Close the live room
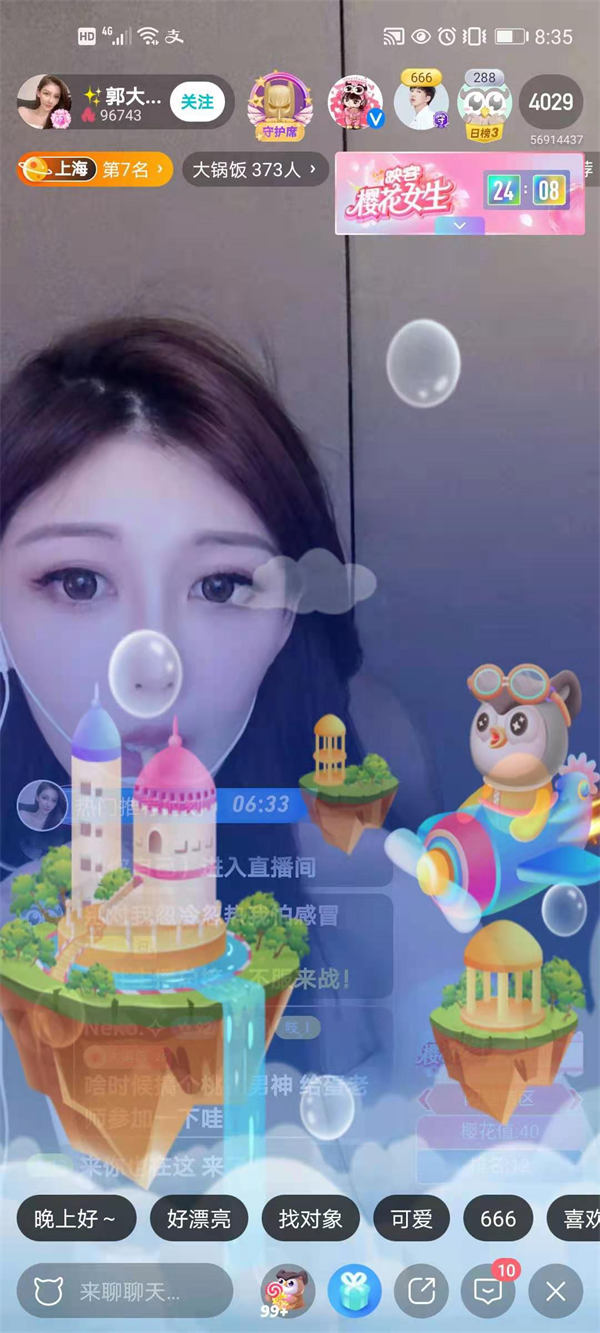The image size is (600, 1333). point(555,1292)
